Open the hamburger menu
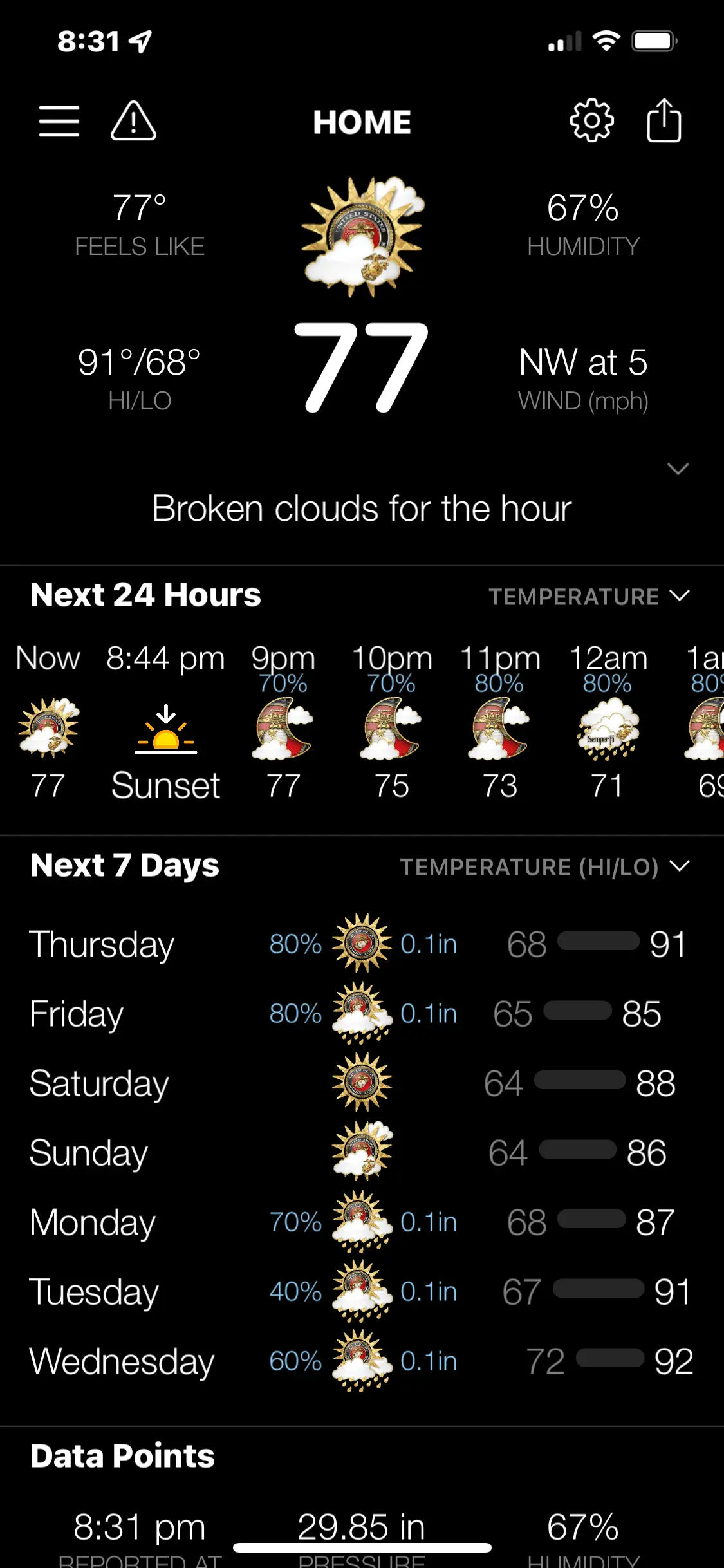This screenshot has width=724, height=1568. pos(59,121)
